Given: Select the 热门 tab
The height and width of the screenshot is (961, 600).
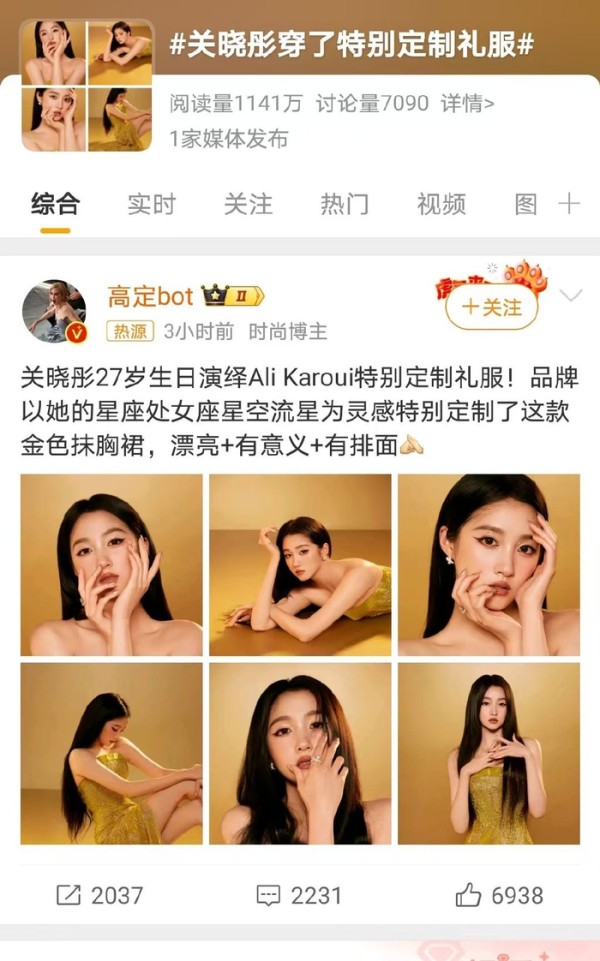Looking at the screenshot, I should [x=344, y=204].
